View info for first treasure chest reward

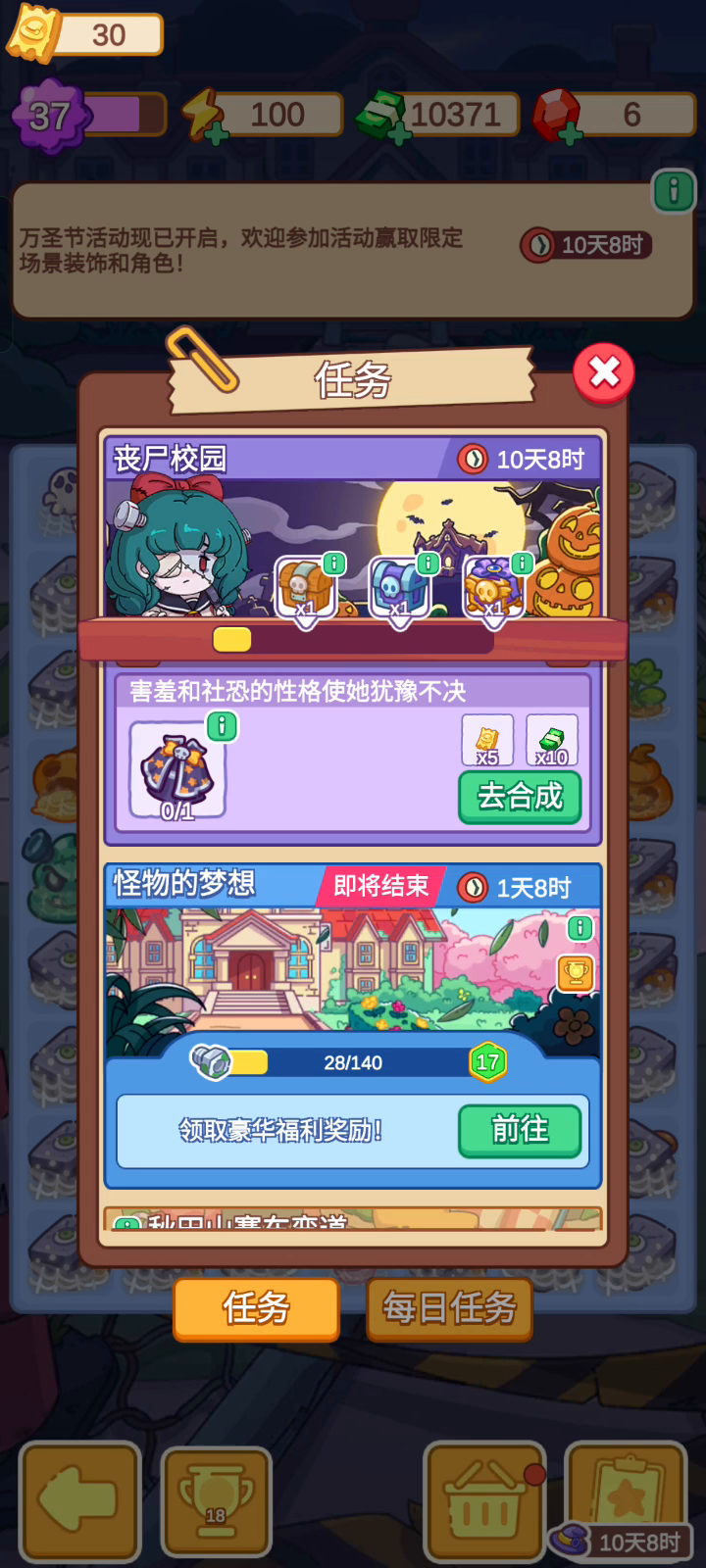[334, 563]
